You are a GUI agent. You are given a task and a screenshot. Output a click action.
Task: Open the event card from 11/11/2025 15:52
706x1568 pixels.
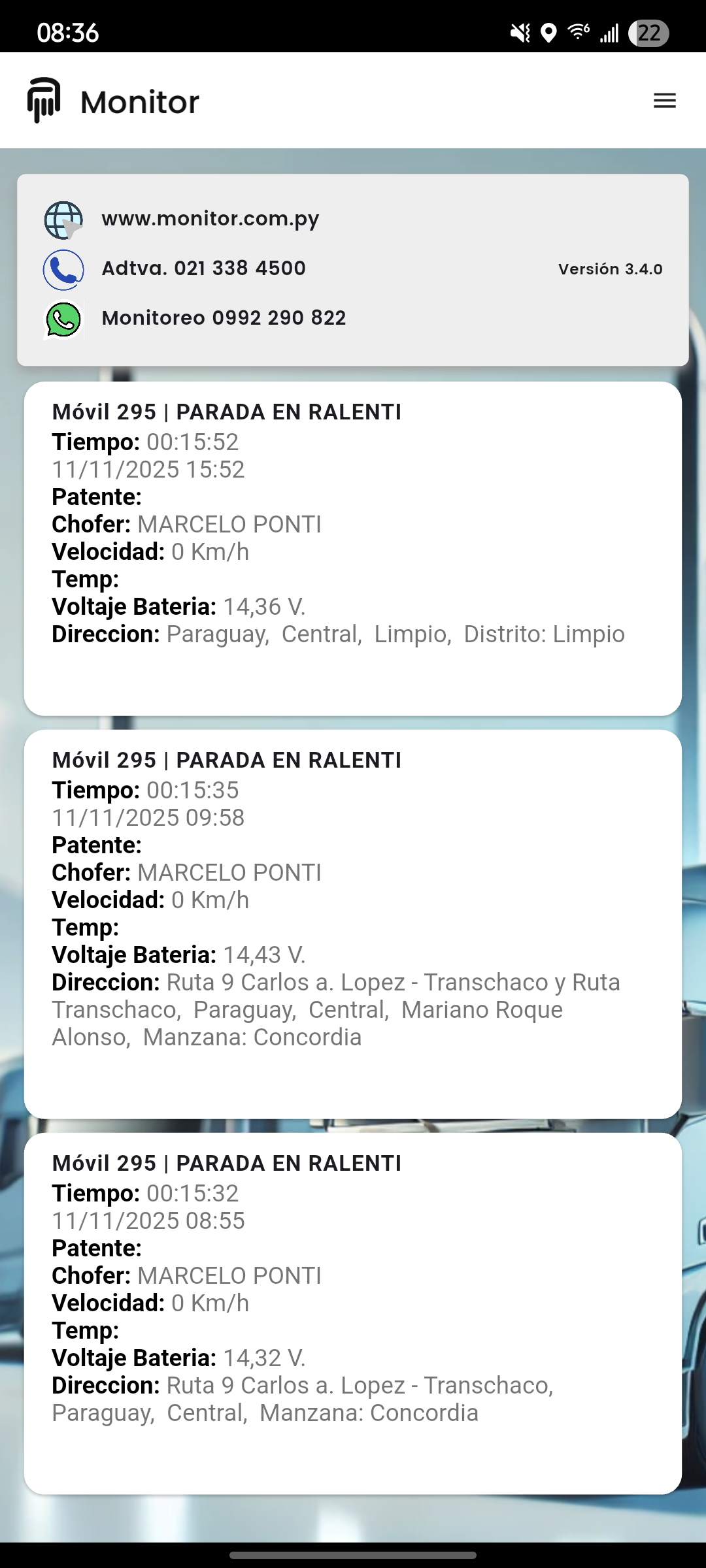pos(353,547)
